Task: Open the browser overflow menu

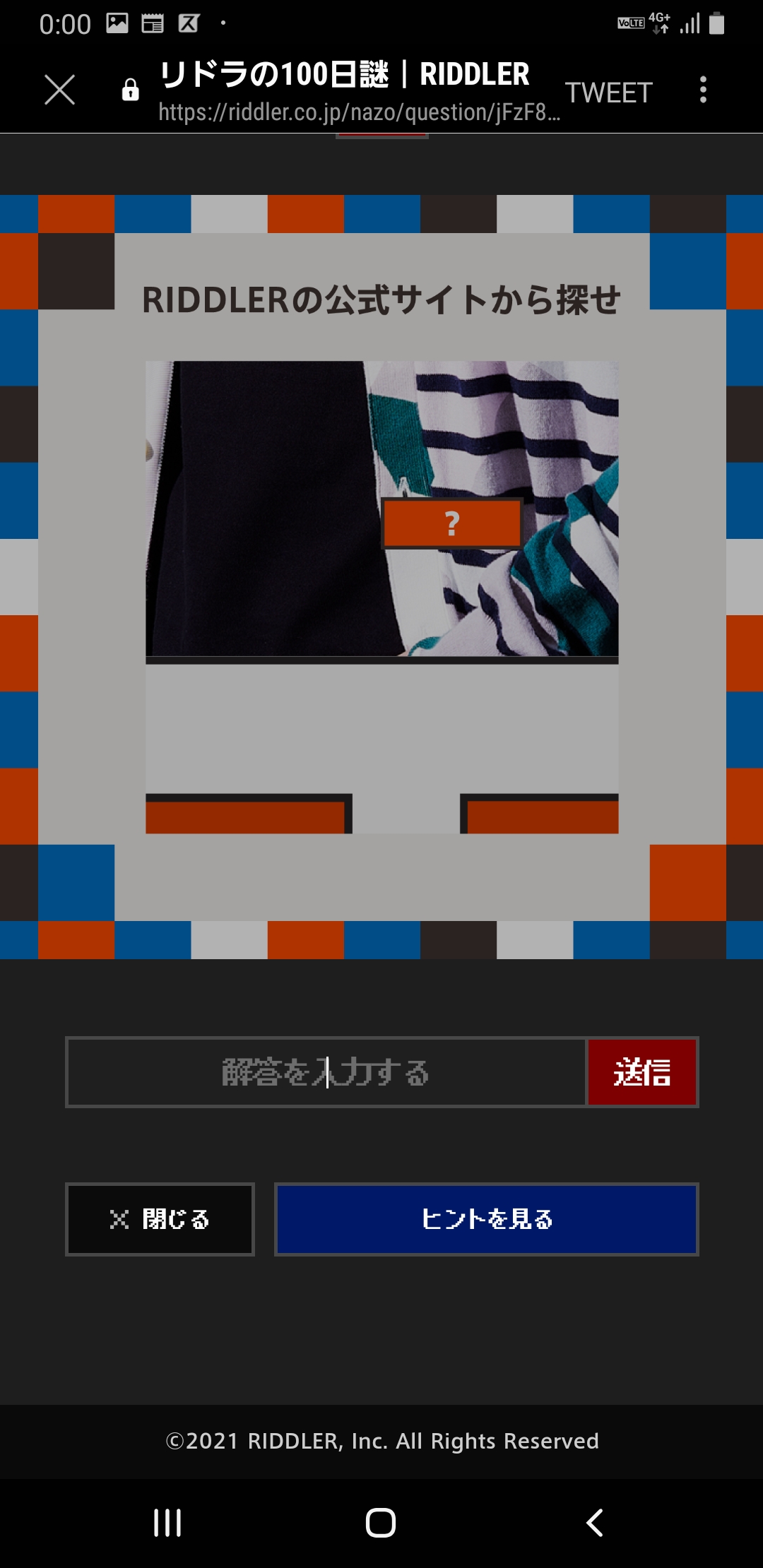Action: pos(702,90)
